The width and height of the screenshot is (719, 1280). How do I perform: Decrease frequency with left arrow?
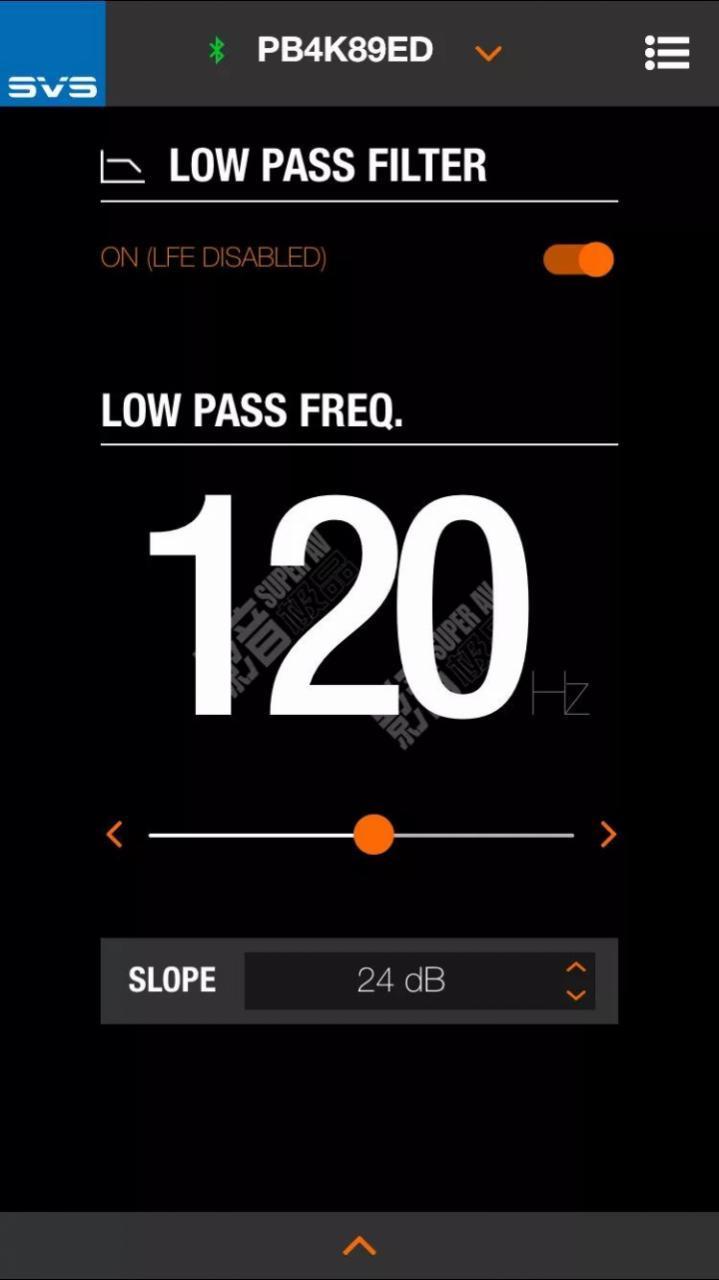115,834
